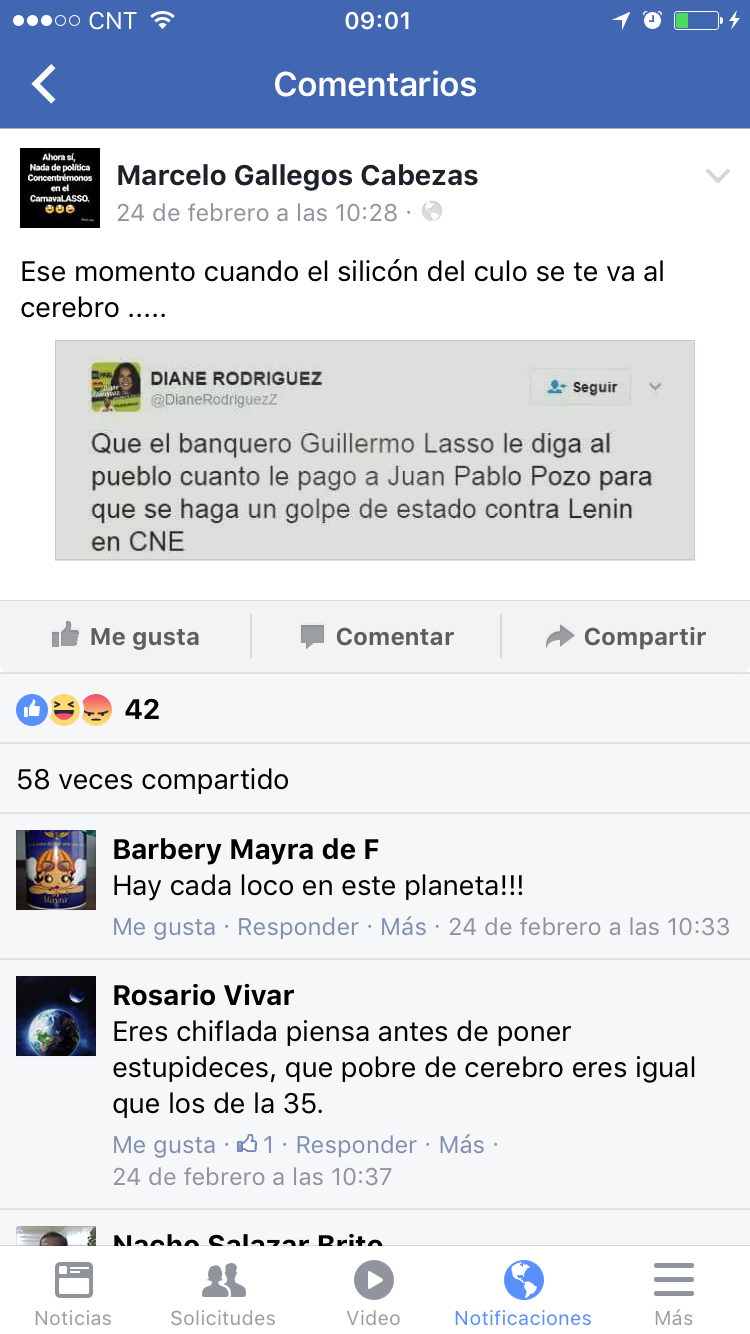750x1334 pixels.
Task: Open the post options chevron menu
Action: tap(717, 177)
